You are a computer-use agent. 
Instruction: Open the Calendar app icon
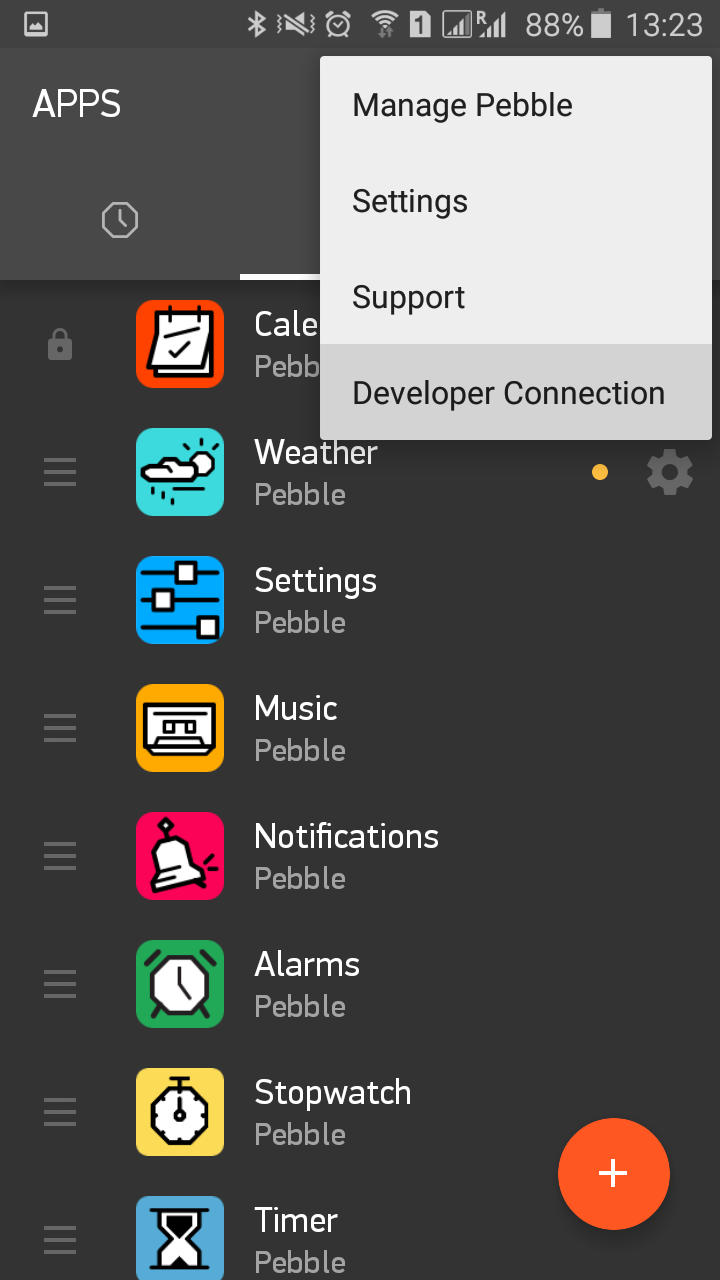[x=180, y=344]
